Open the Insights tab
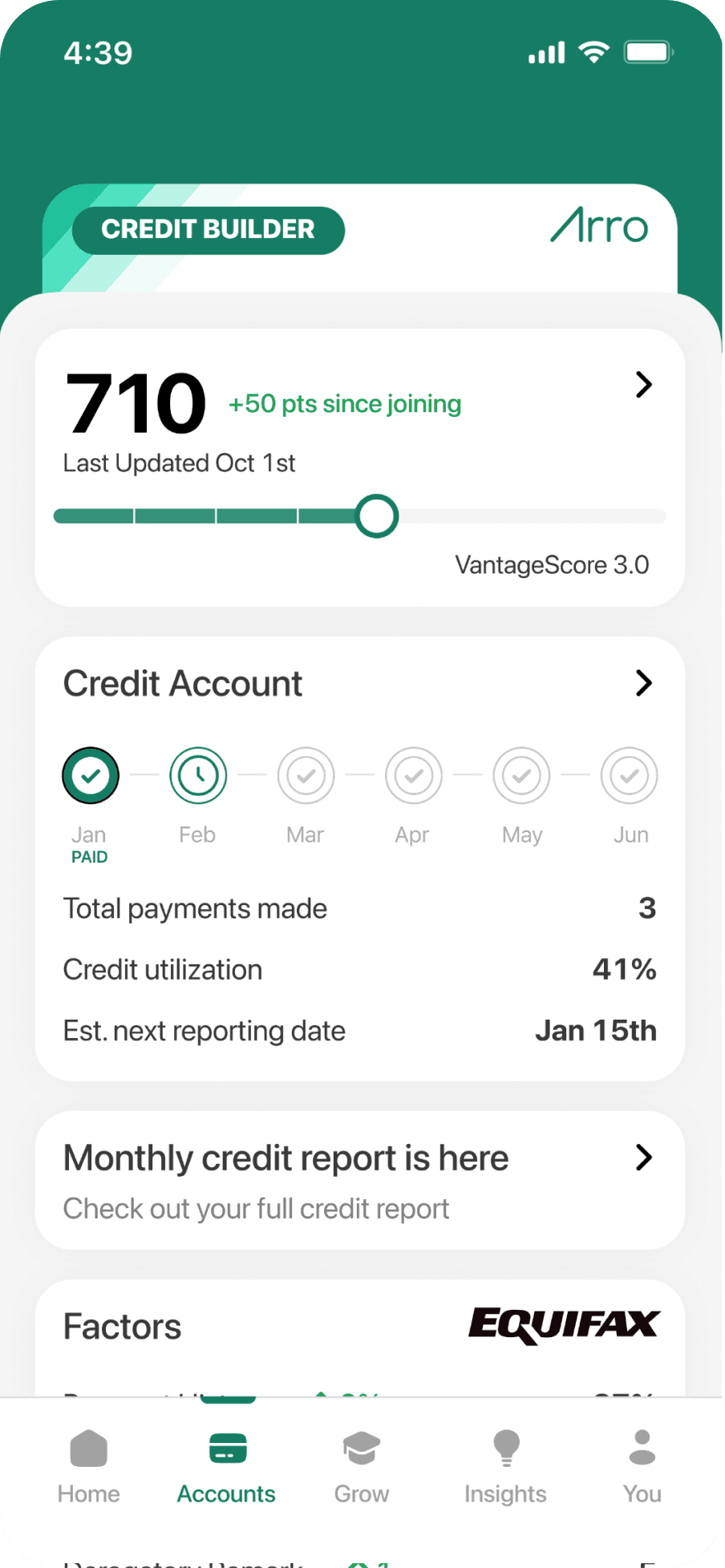This screenshot has width=725, height=1568. coord(505,1467)
